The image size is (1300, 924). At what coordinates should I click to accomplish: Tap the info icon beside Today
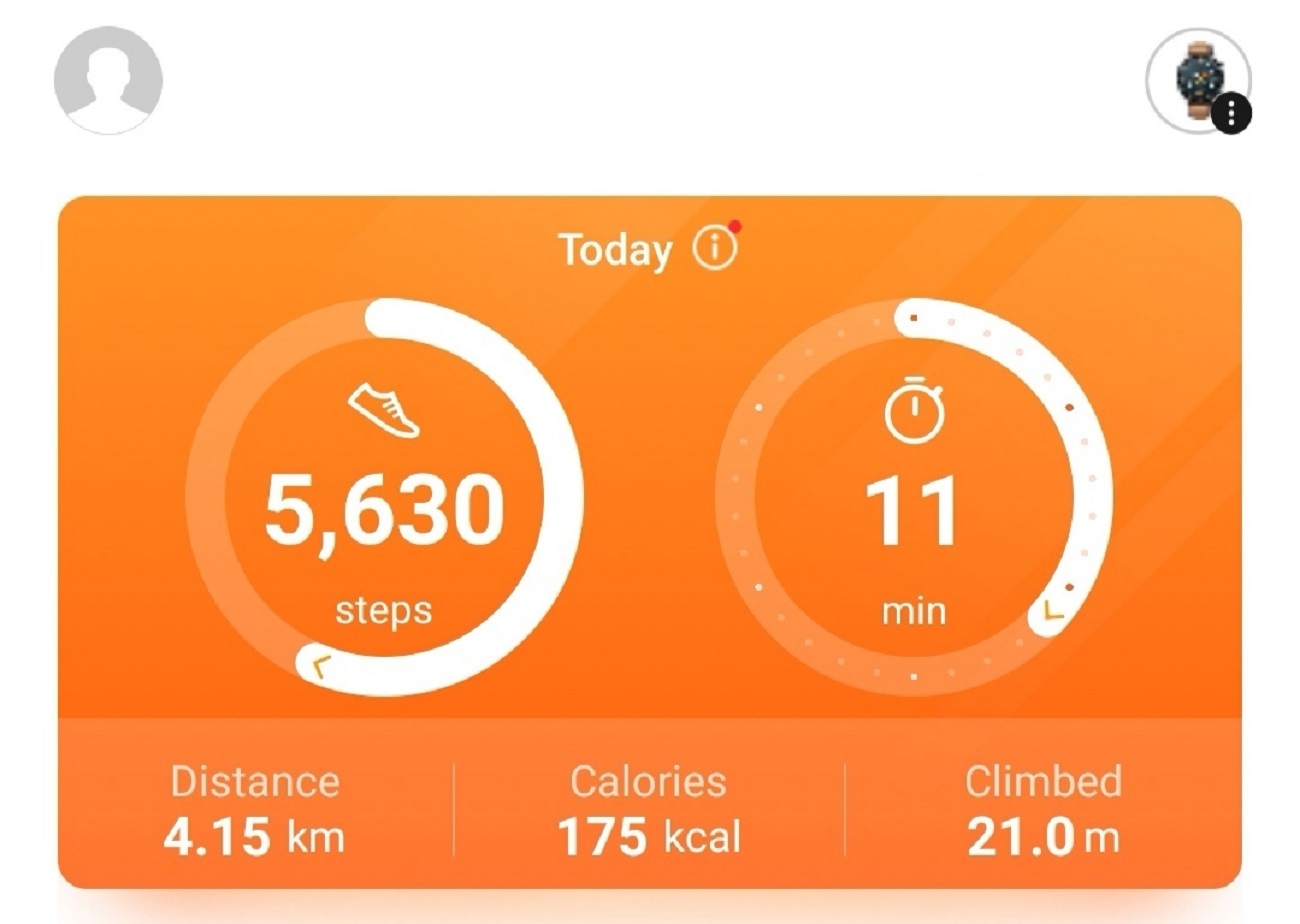715,249
